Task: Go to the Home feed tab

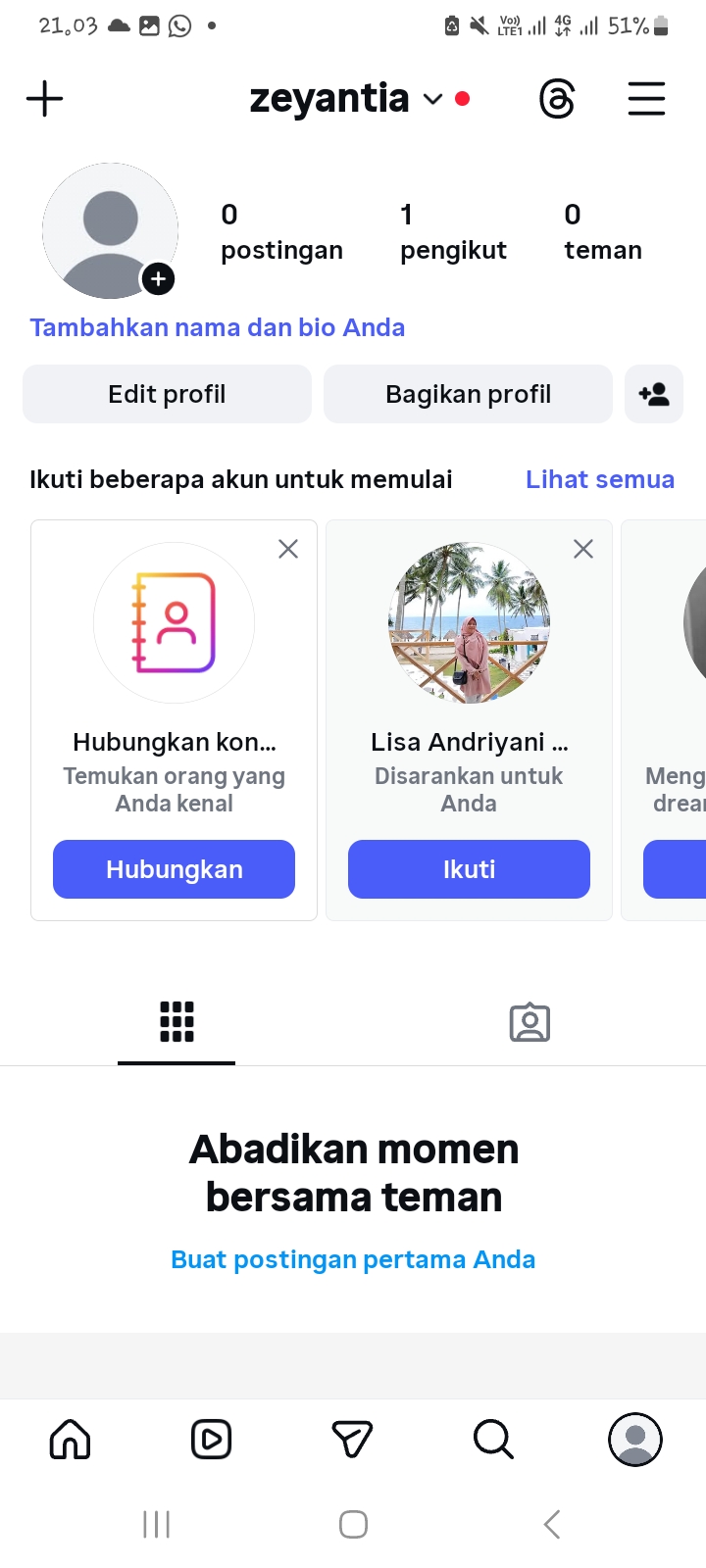Action: point(70,1440)
